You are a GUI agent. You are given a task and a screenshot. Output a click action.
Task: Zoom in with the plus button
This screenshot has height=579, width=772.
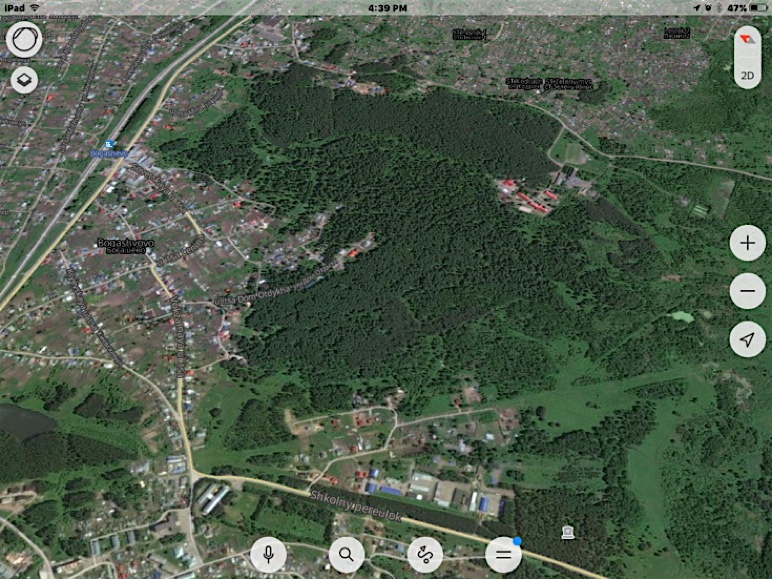point(747,243)
